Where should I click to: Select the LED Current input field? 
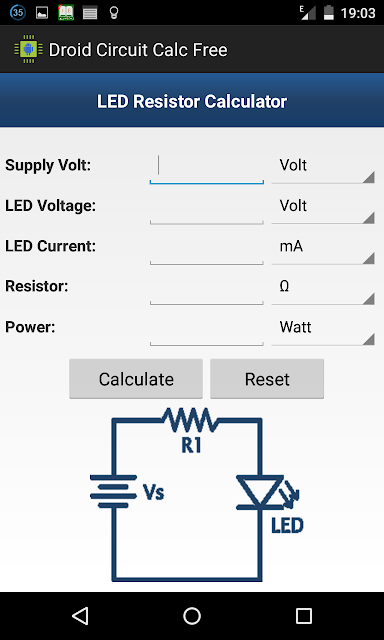(x=206, y=247)
